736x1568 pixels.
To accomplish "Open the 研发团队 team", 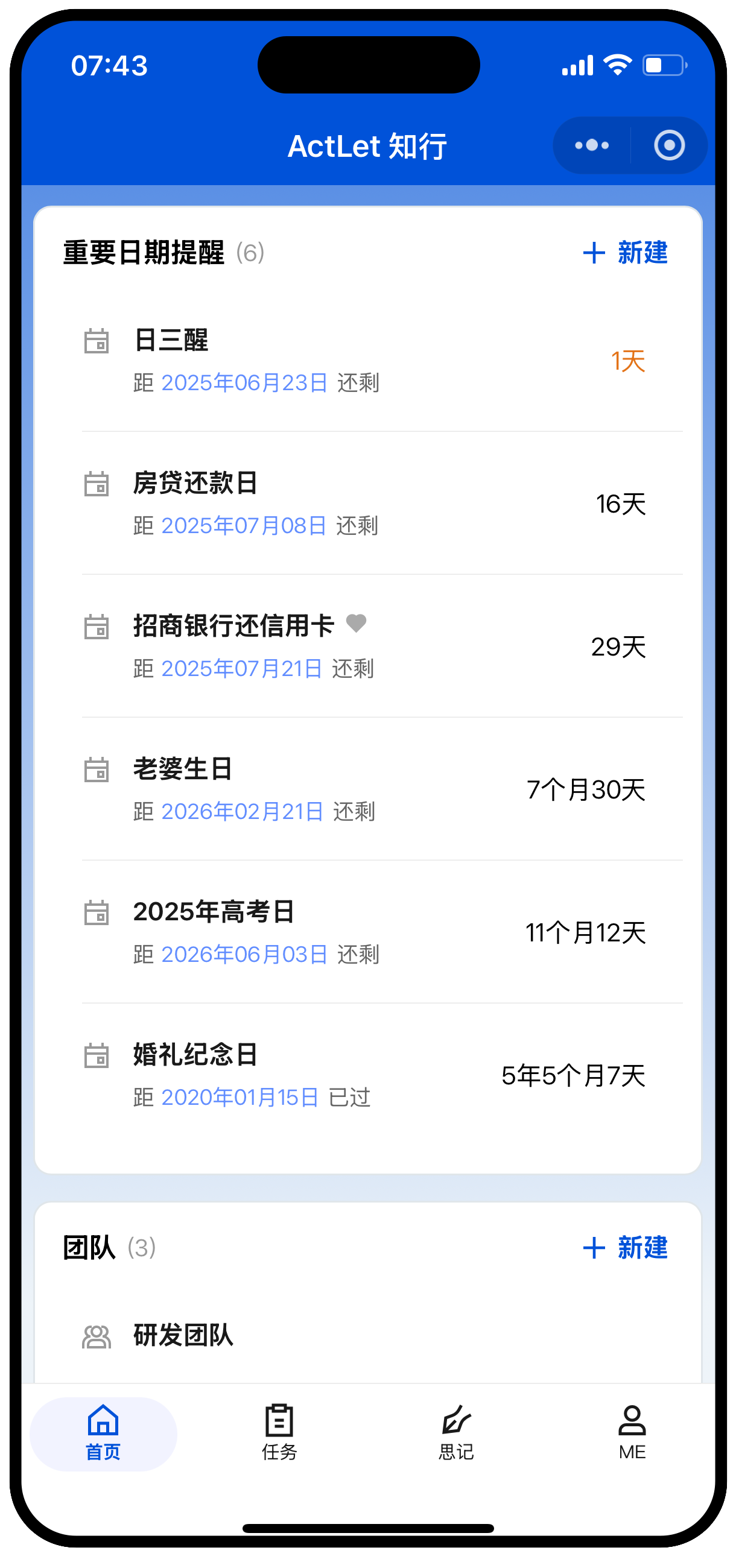I will click(183, 1335).
